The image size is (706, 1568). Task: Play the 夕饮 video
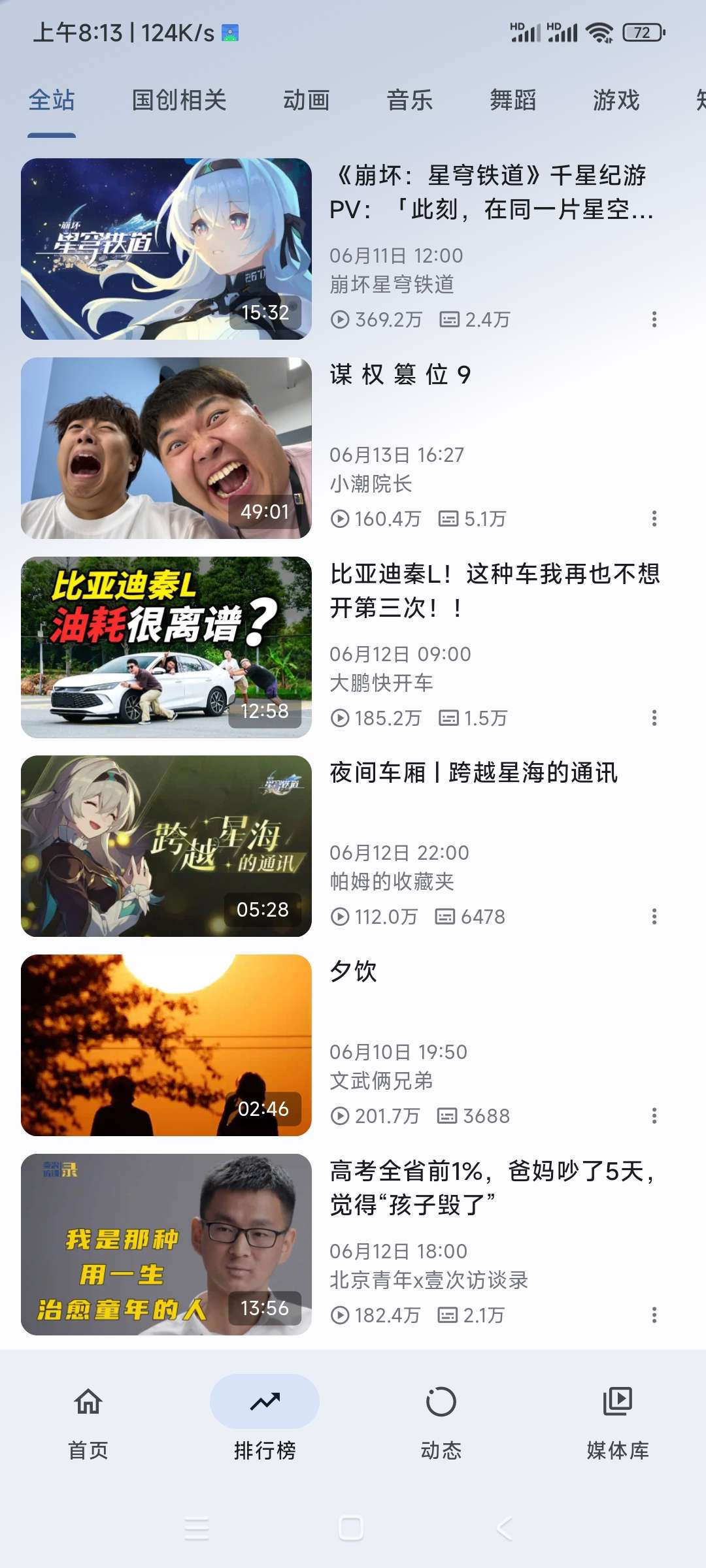tap(166, 1045)
